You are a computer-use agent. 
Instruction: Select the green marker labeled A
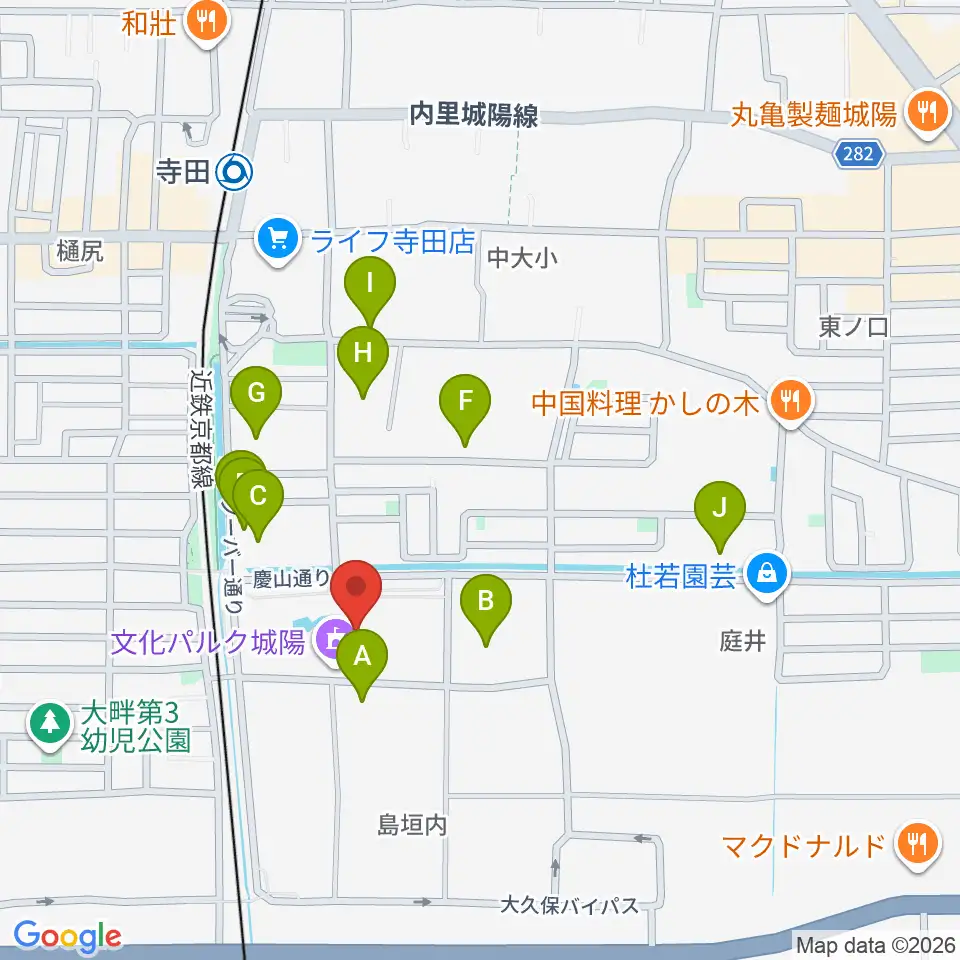(362, 658)
